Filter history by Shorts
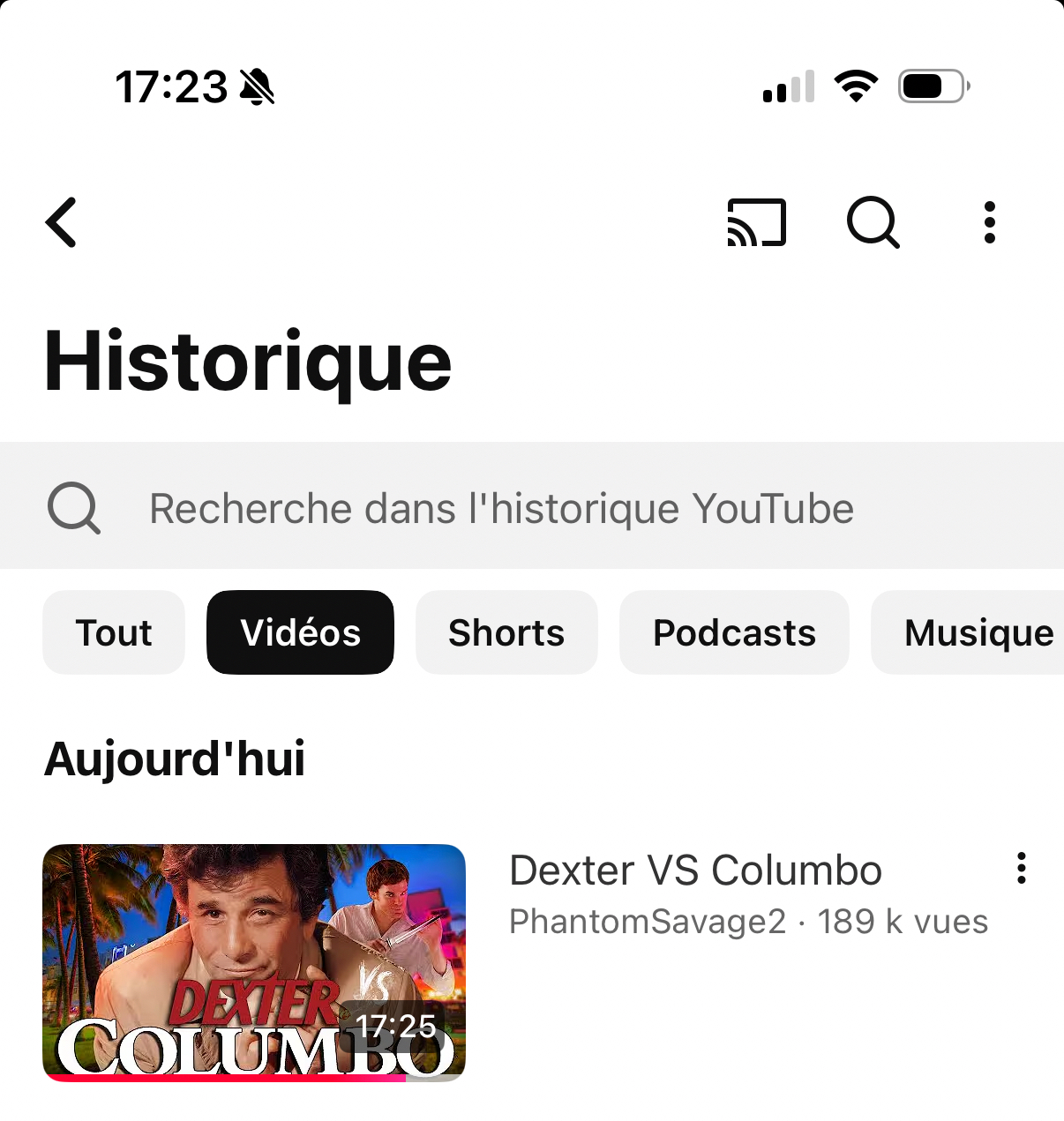1064x1121 pixels. pos(506,632)
